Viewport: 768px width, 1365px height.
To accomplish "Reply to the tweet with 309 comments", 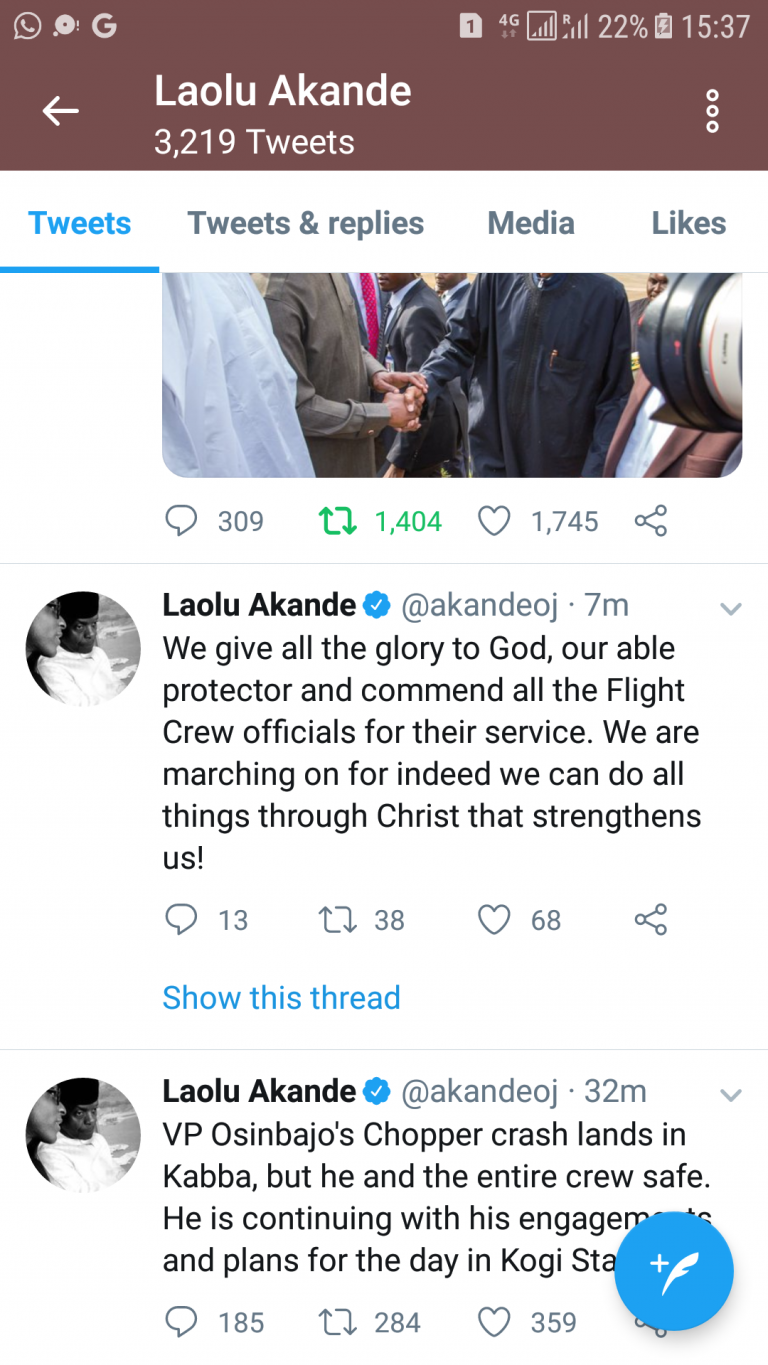I will tap(181, 521).
